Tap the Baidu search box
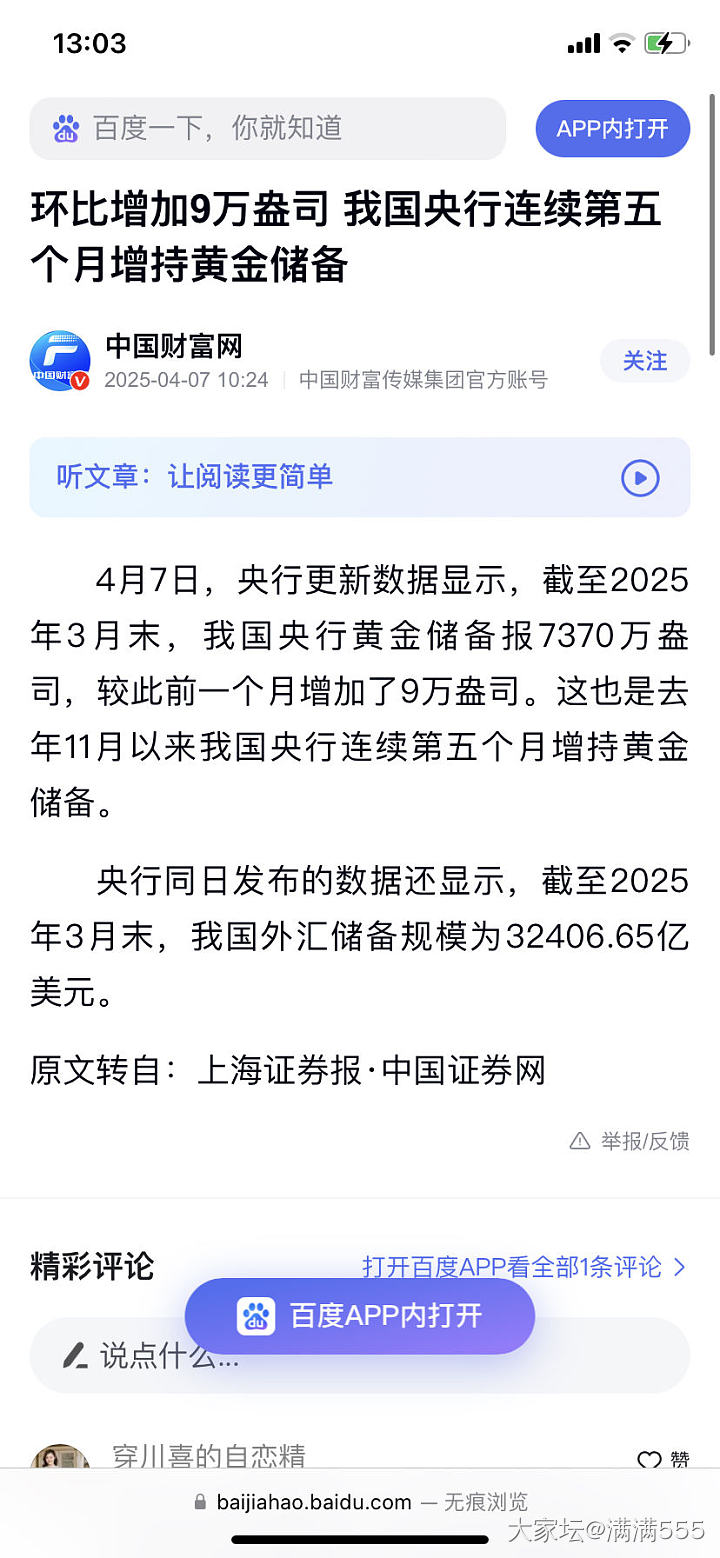 click(267, 128)
